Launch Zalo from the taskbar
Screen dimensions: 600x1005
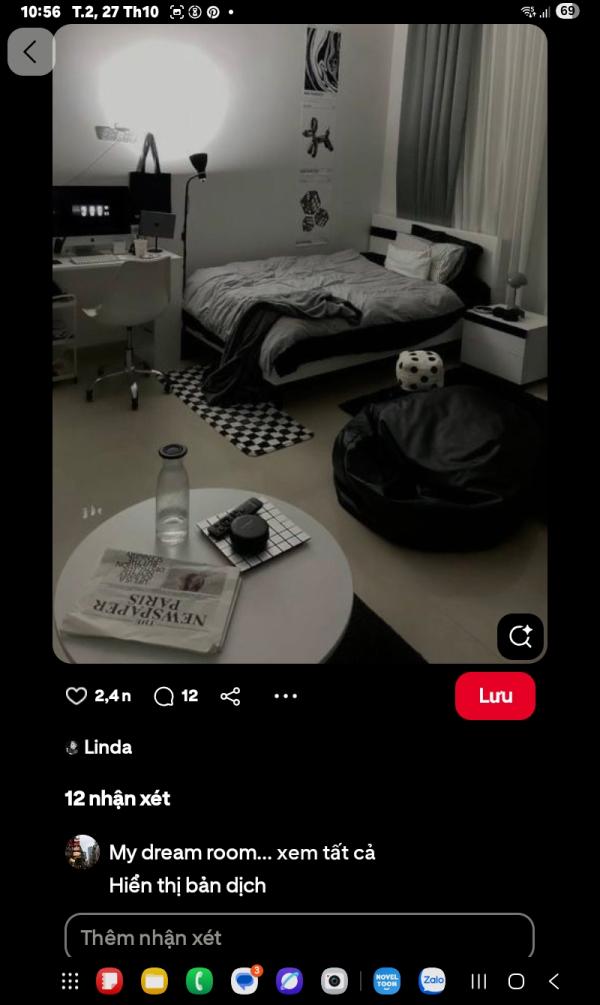(x=432, y=981)
